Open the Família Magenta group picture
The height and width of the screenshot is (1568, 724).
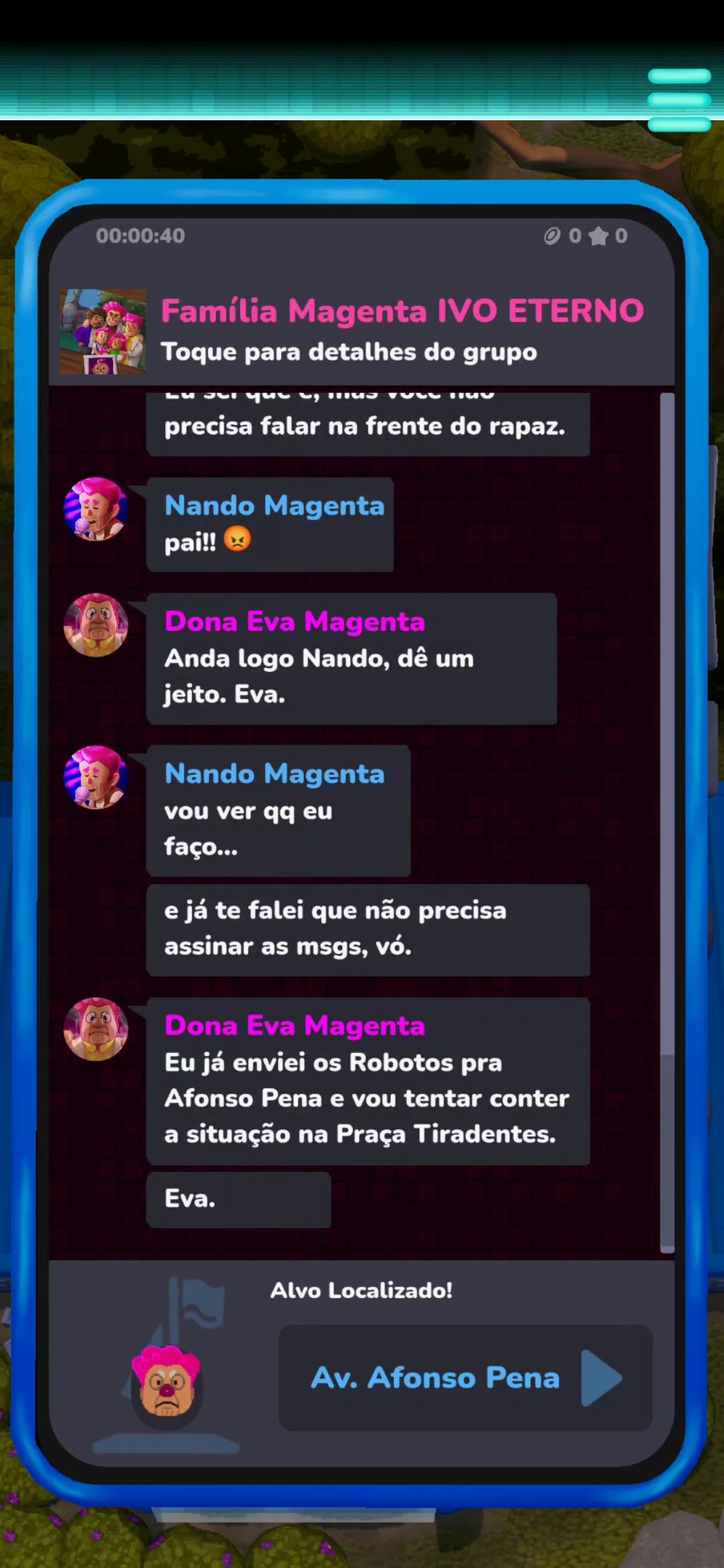103,331
